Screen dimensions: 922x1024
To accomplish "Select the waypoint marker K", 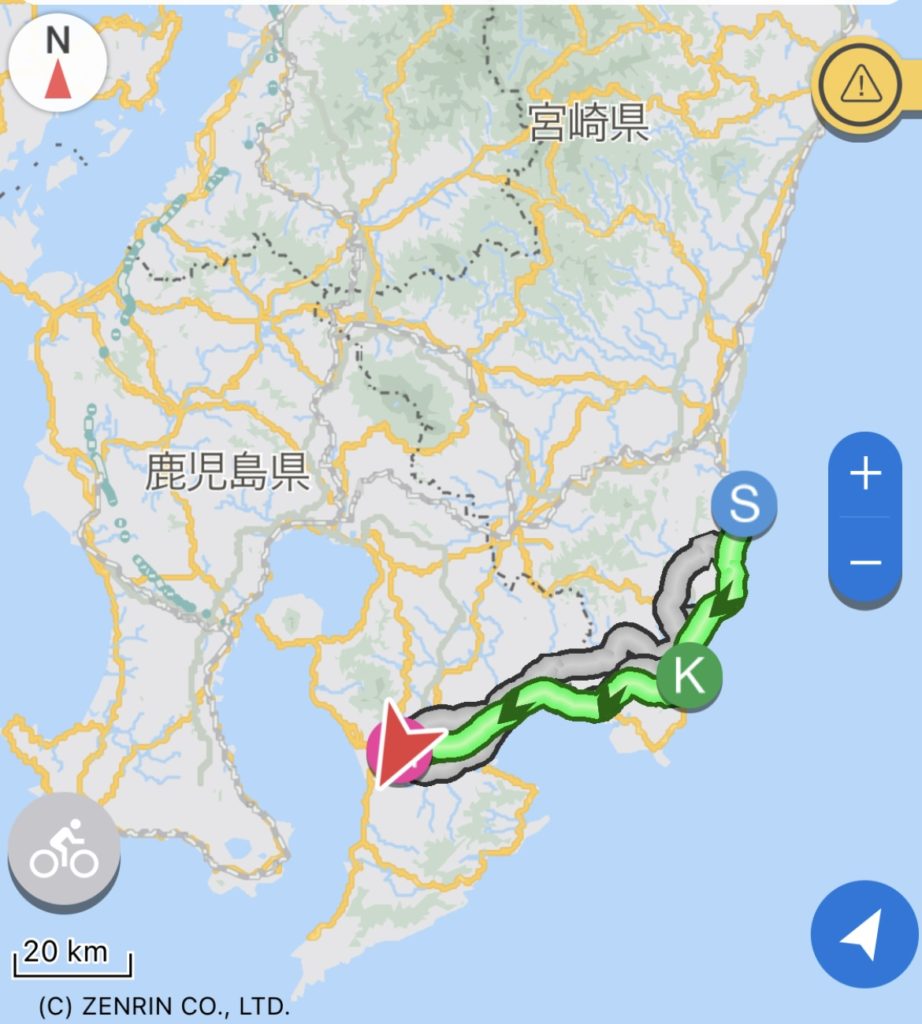I will coord(689,677).
